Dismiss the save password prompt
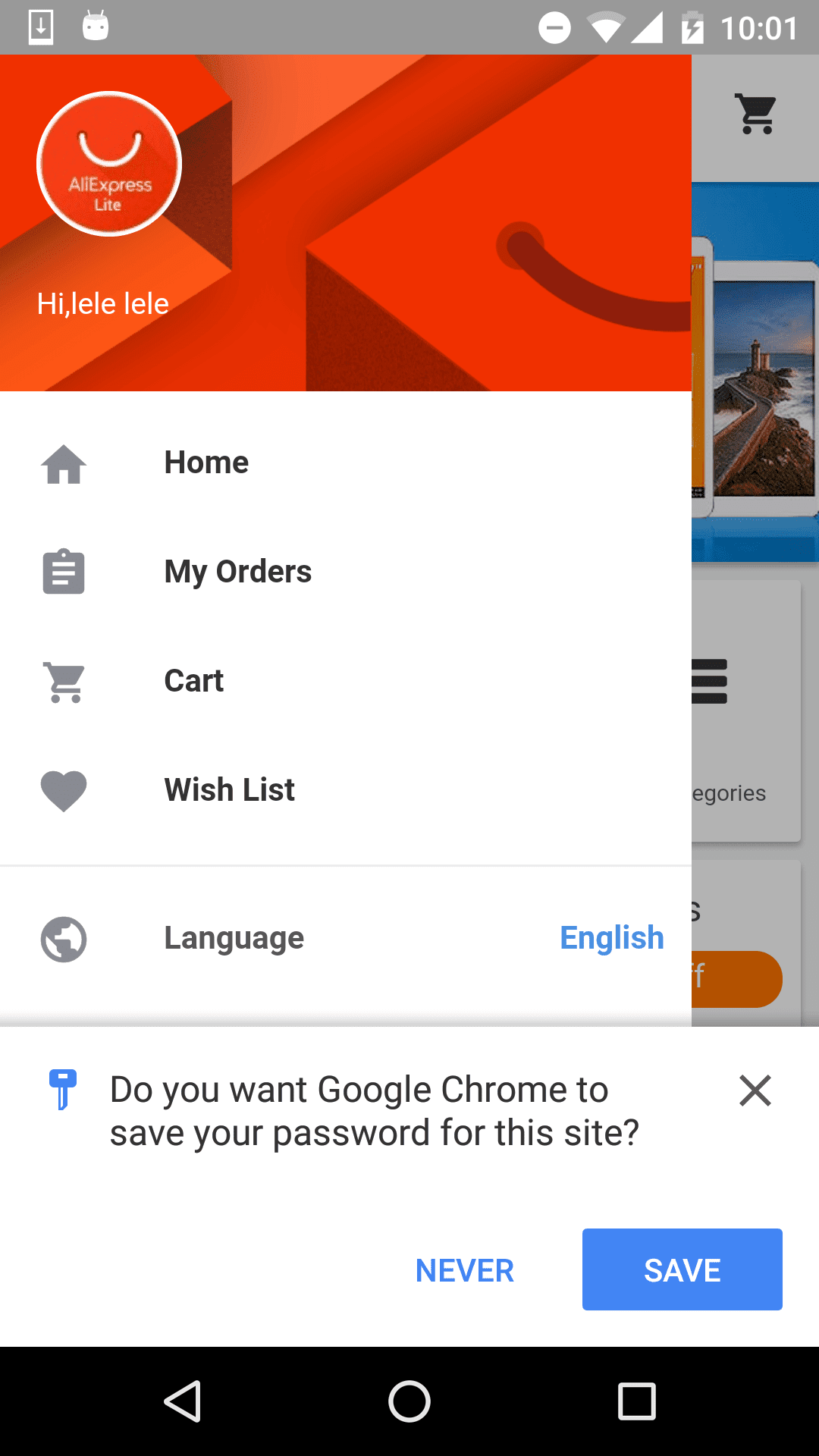This screenshot has height=1456, width=819. pos(755,1090)
